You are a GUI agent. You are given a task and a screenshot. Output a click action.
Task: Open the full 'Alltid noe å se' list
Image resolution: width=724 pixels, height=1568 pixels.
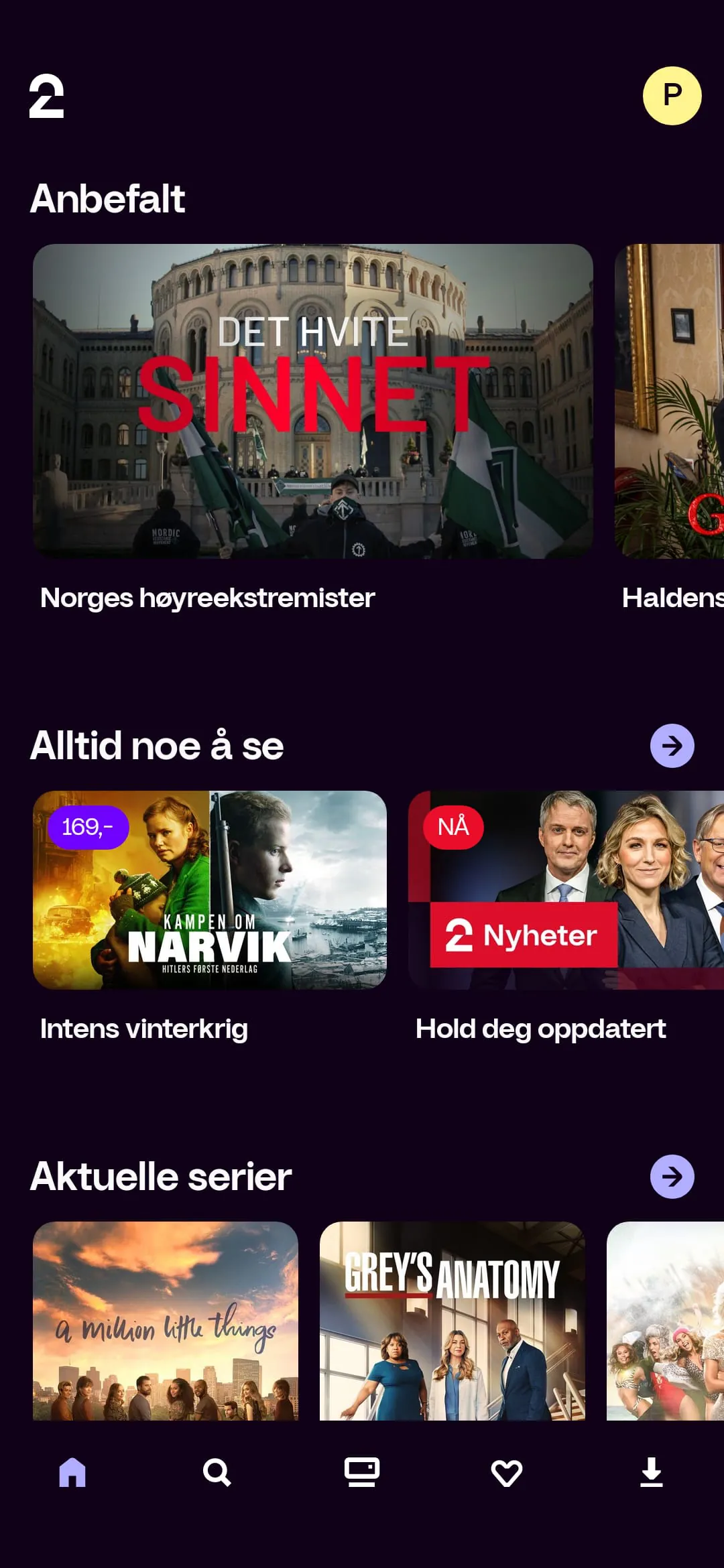[x=672, y=744]
